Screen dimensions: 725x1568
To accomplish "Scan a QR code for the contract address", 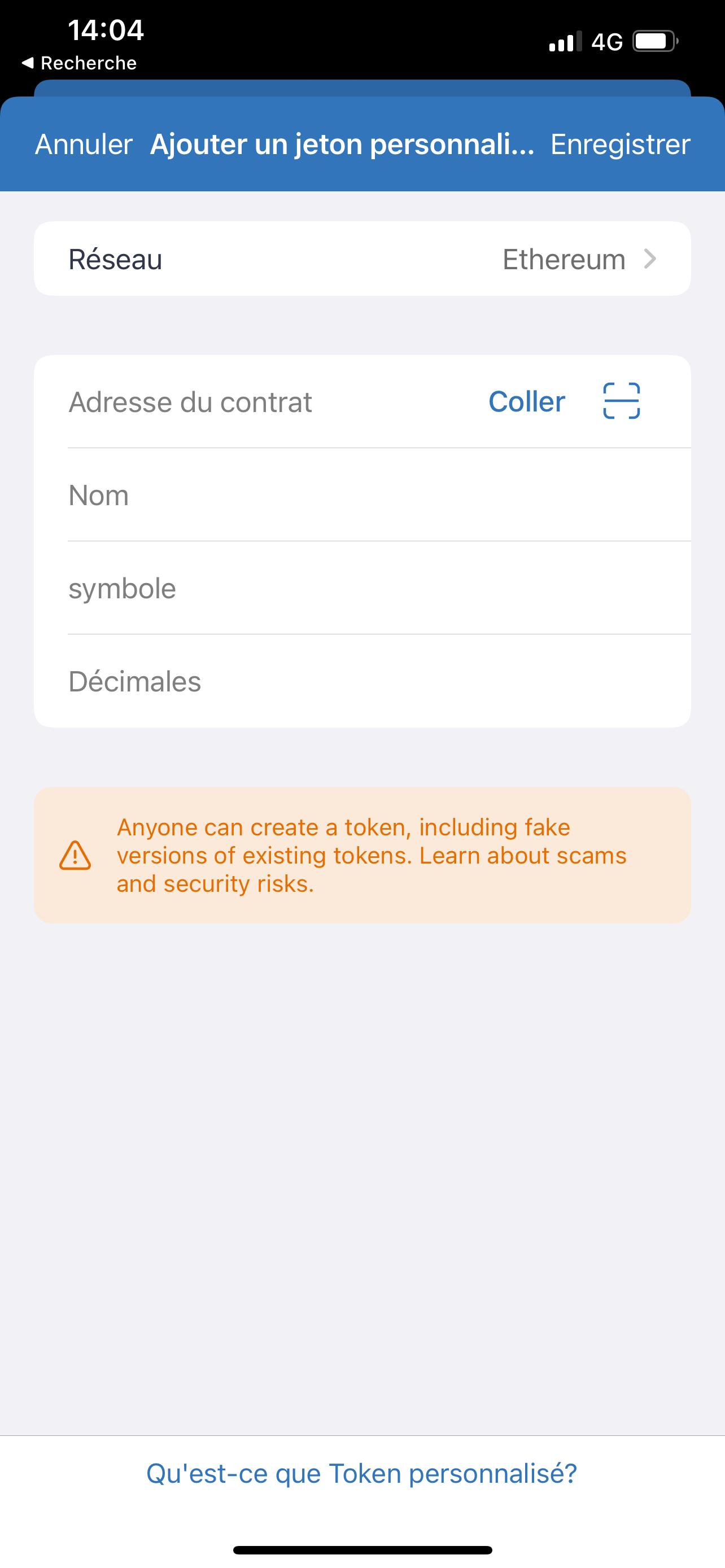I will pos(621,401).
